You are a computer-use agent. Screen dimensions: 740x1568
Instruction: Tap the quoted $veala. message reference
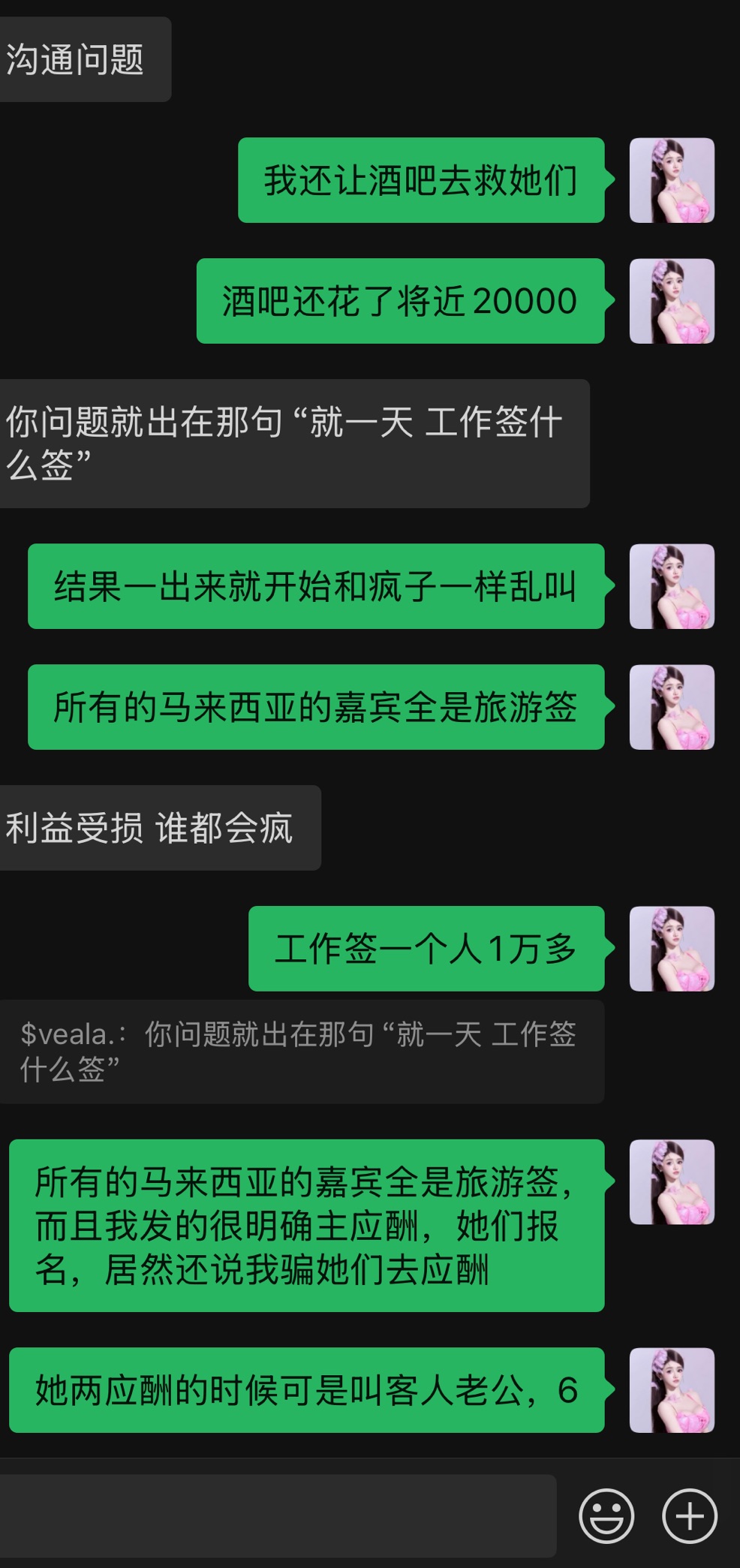click(302, 1051)
